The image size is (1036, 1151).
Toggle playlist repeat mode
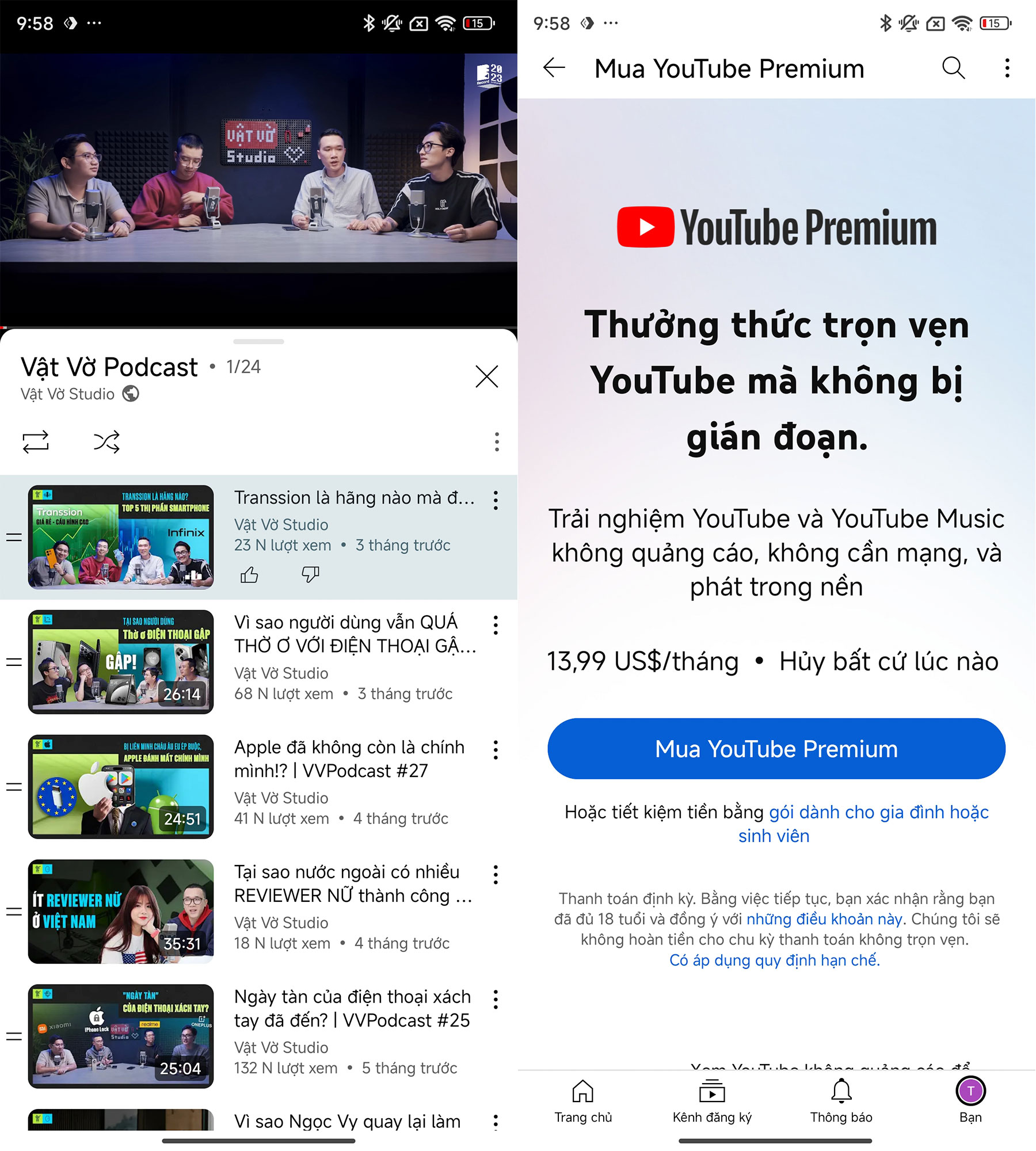tap(36, 442)
